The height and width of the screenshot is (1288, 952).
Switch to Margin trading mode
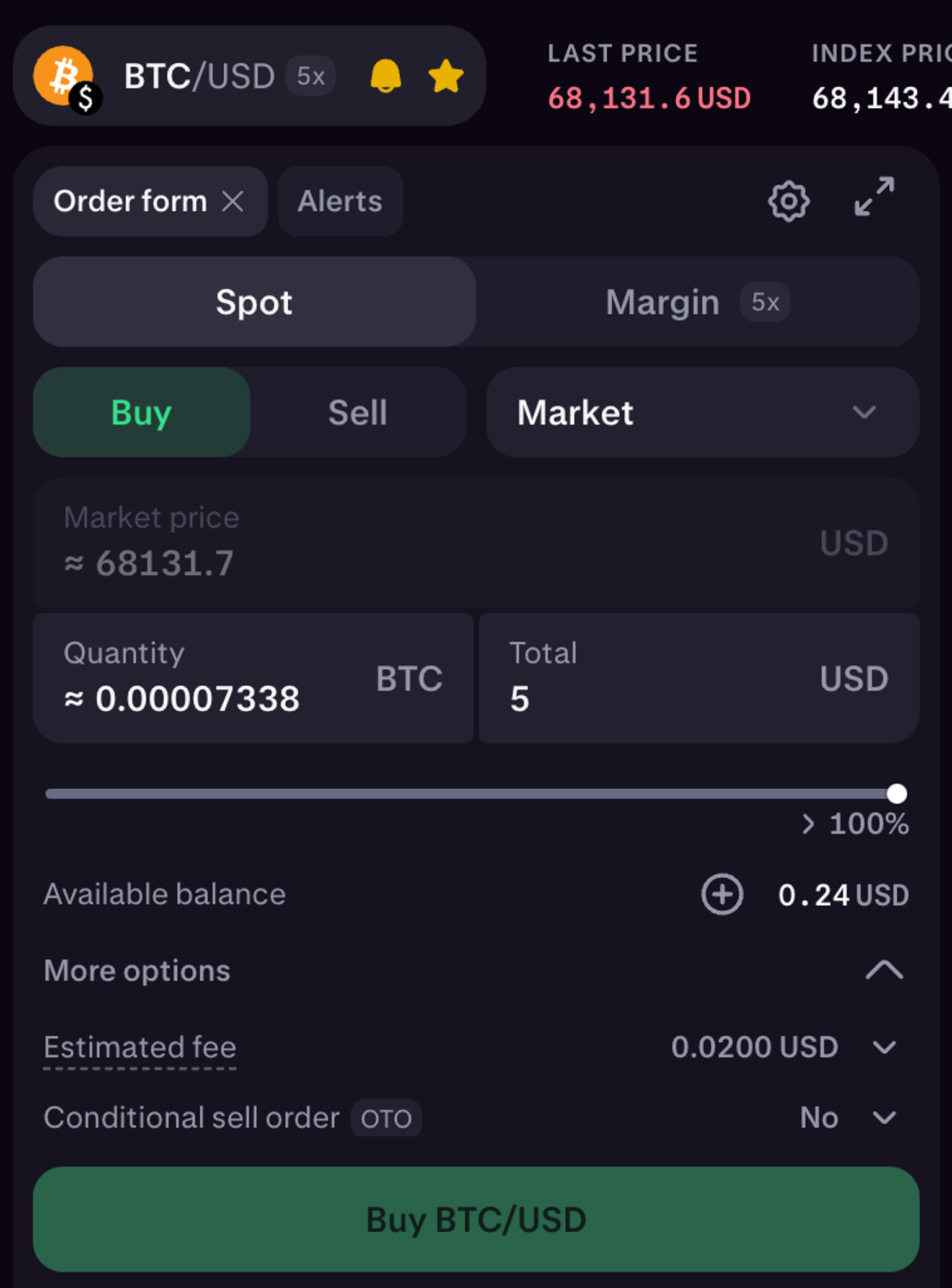coord(694,302)
